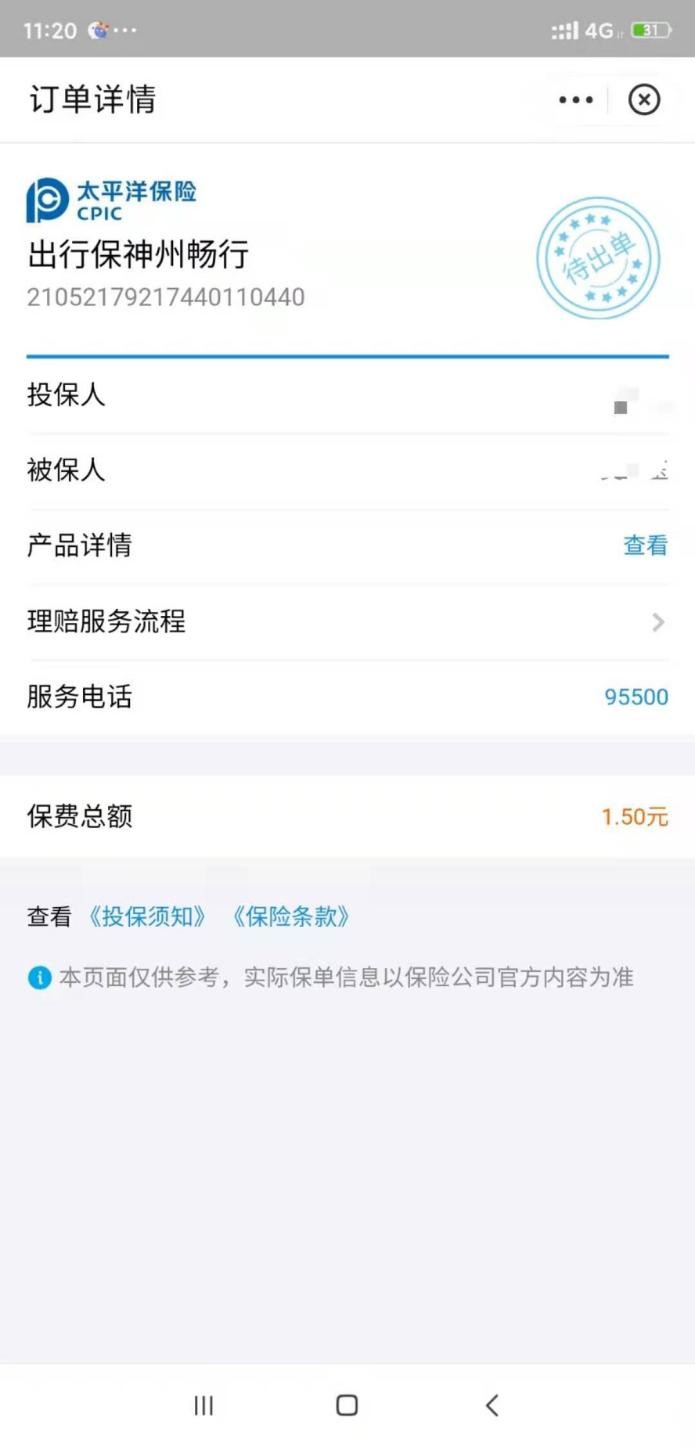Screen dimensions: 695x1447
Task: Go back with system back button
Action: (x=491, y=1405)
